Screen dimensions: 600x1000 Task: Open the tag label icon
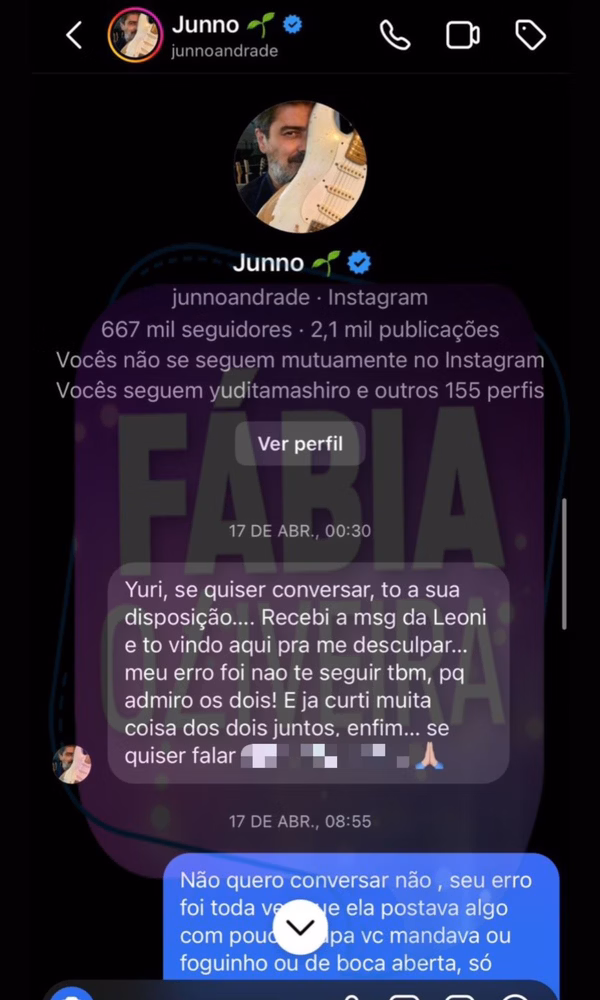[530, 36]
